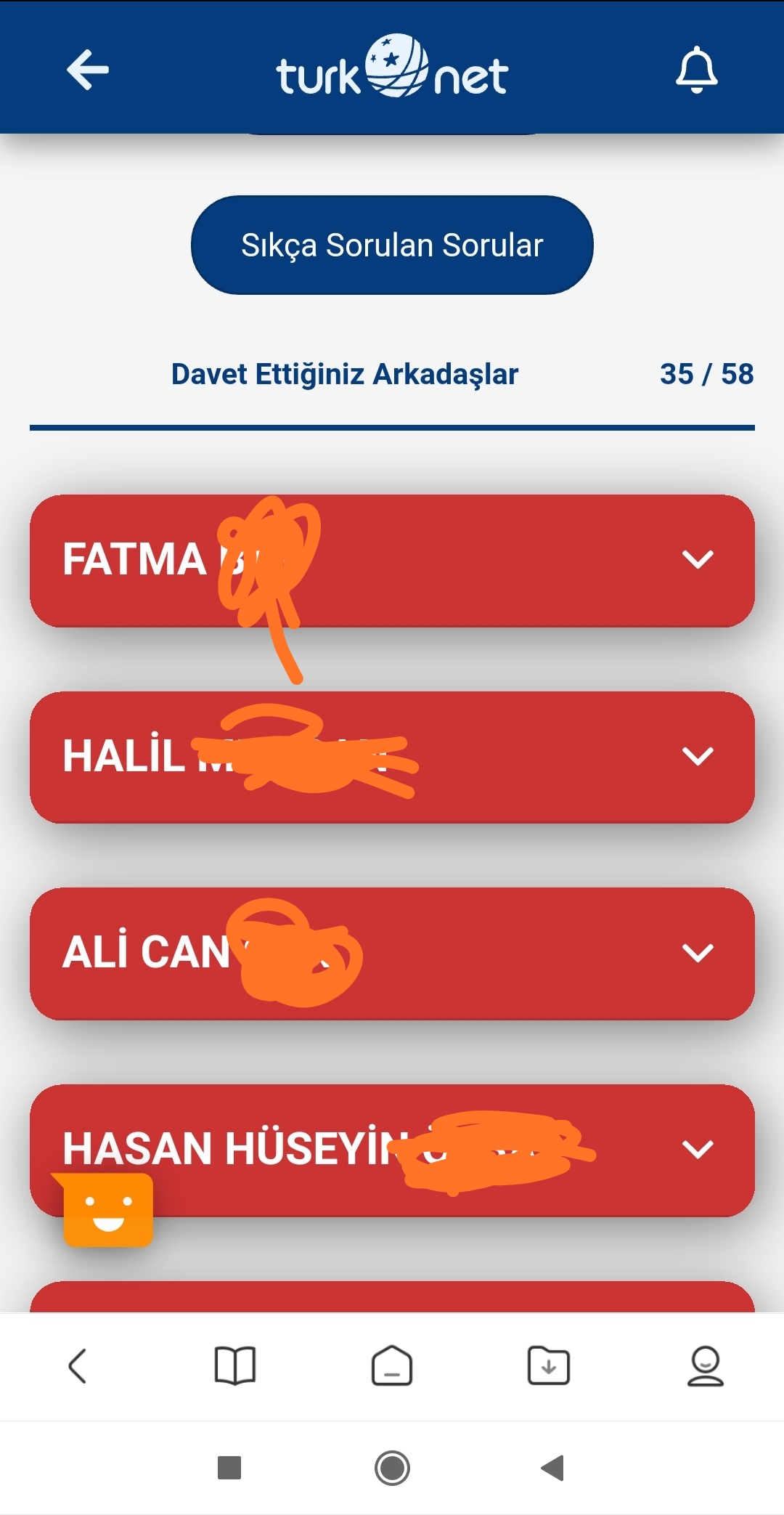784x1515 pixels.
Task: Go to the phone home screen
Action: pos(392,1468)
